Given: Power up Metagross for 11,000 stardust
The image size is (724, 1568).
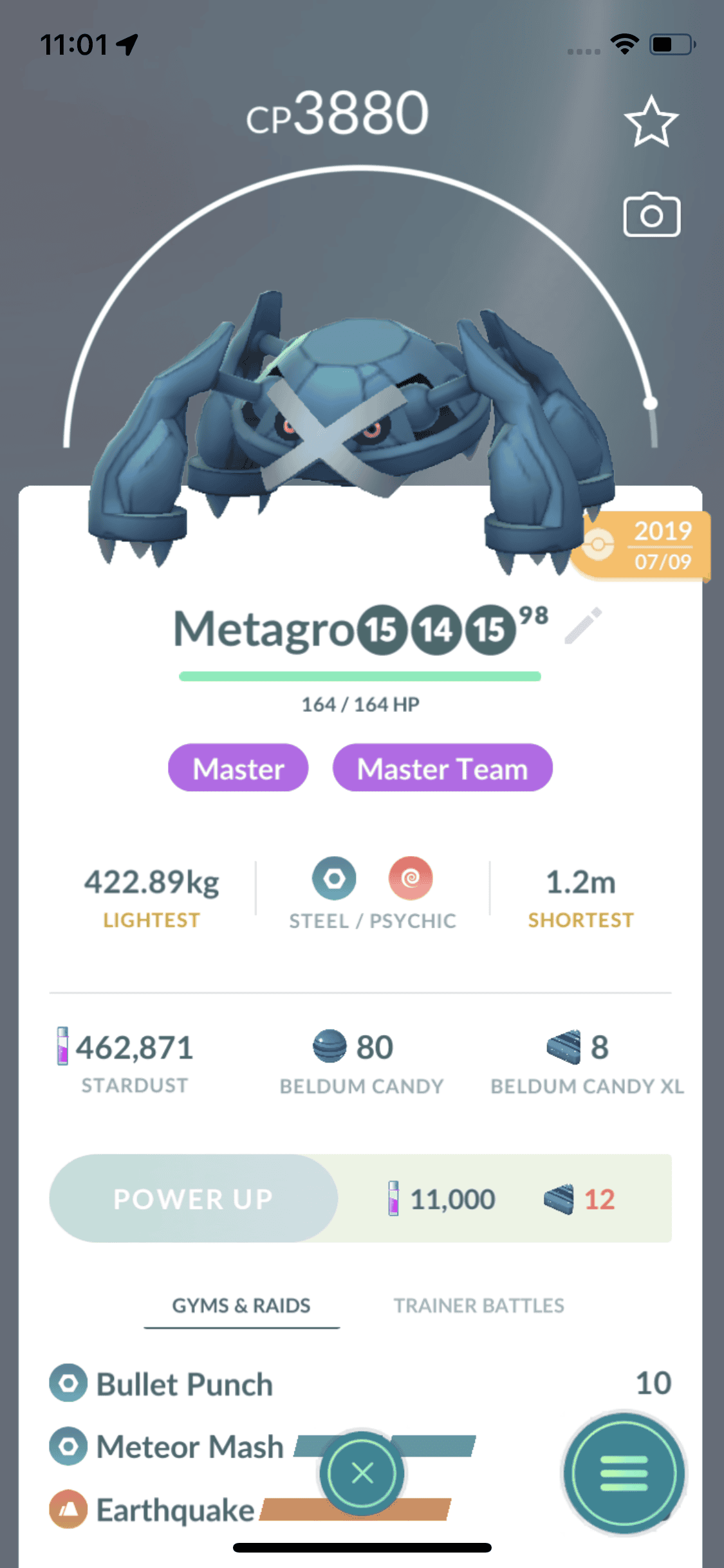Looking at the screenshot, I should coord(194,1199).
